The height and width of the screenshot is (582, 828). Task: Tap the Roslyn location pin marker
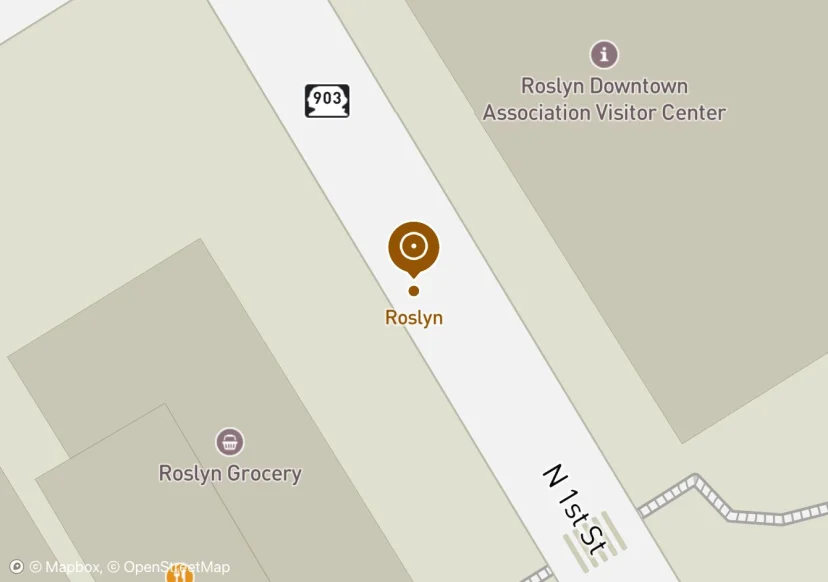(x=413, y=246)
